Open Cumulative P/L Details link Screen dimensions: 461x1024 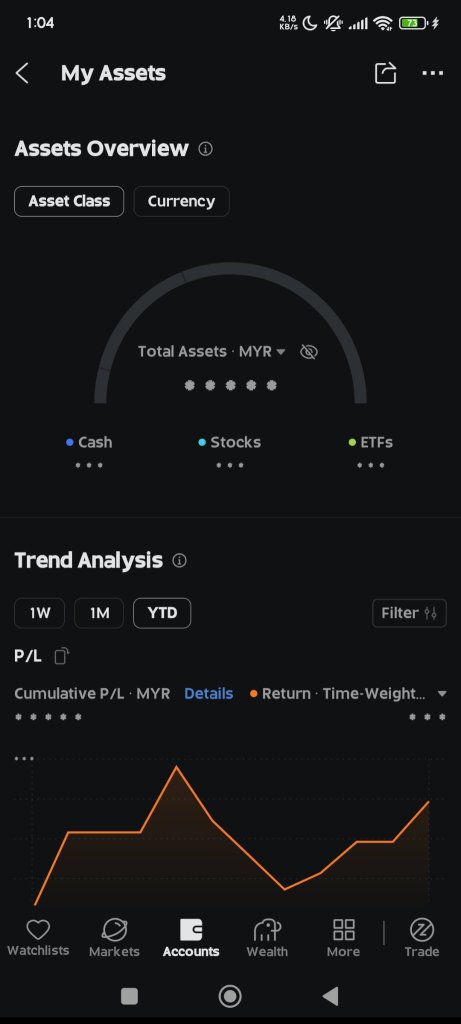click(x=208, y=694)
